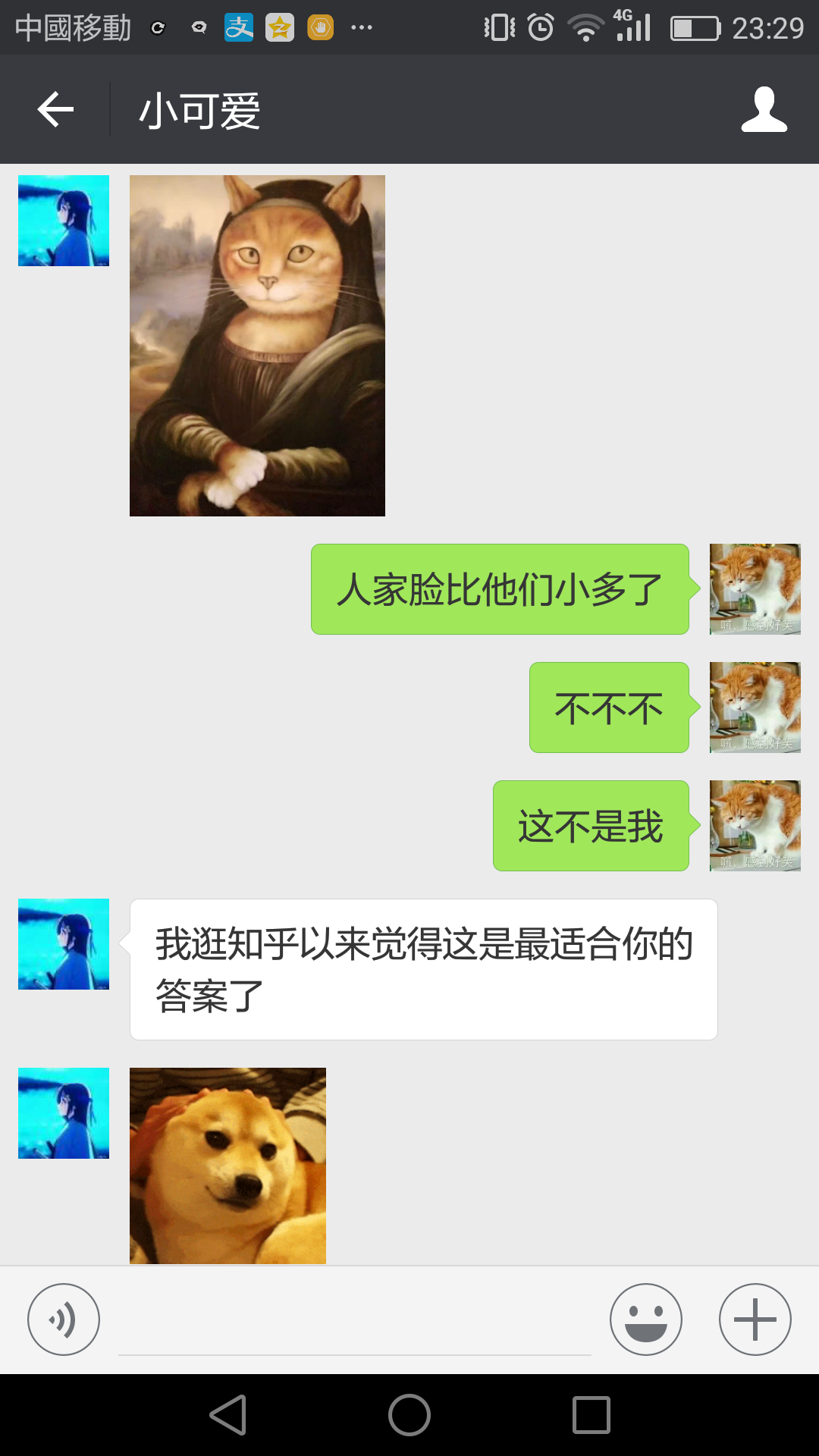This screenshot has width=819, height=1456.
Task: Open recent apps from the navigation bar
Action: coord(591,1415)
